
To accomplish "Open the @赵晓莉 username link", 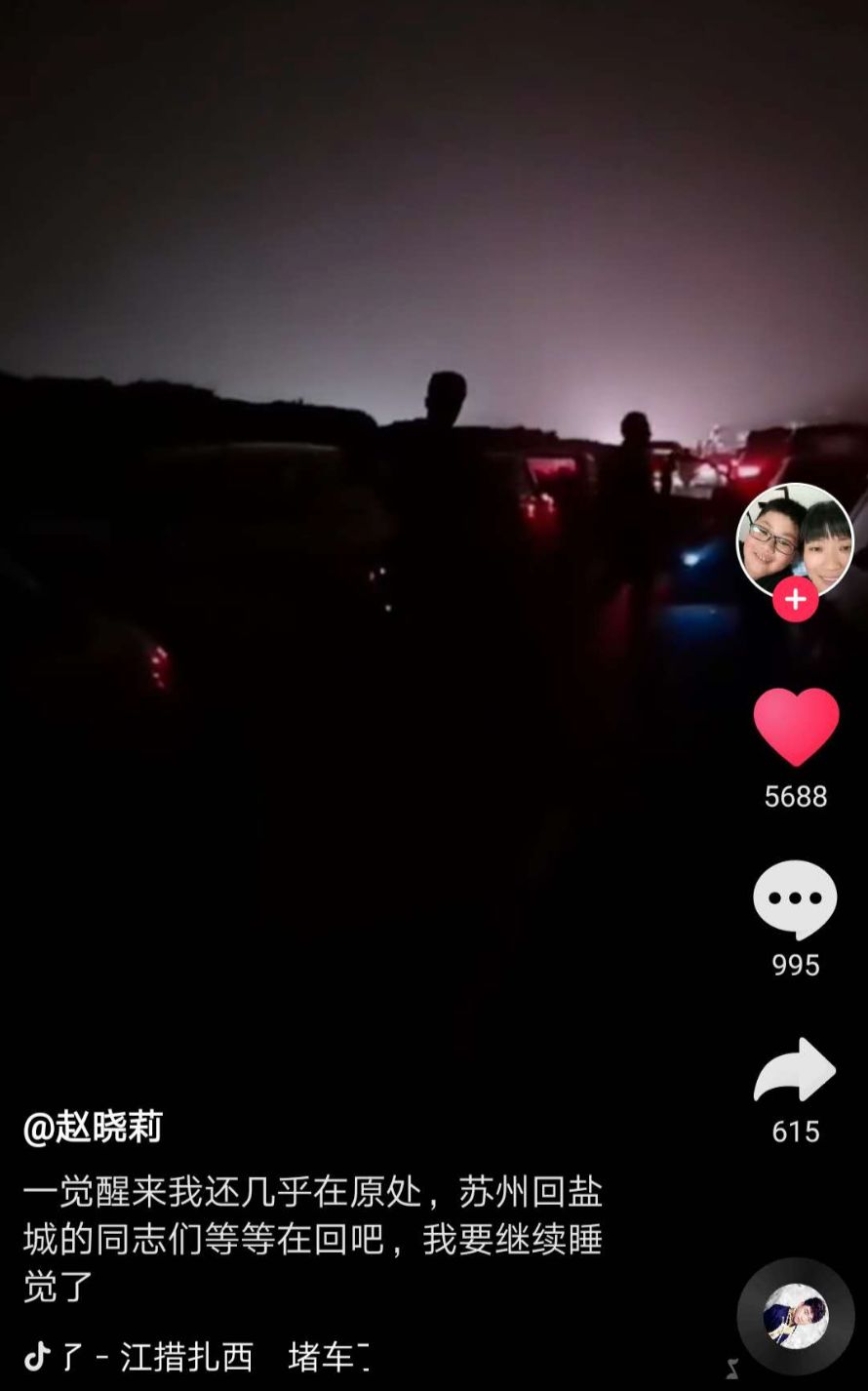I will click(x=93, y=1128).
